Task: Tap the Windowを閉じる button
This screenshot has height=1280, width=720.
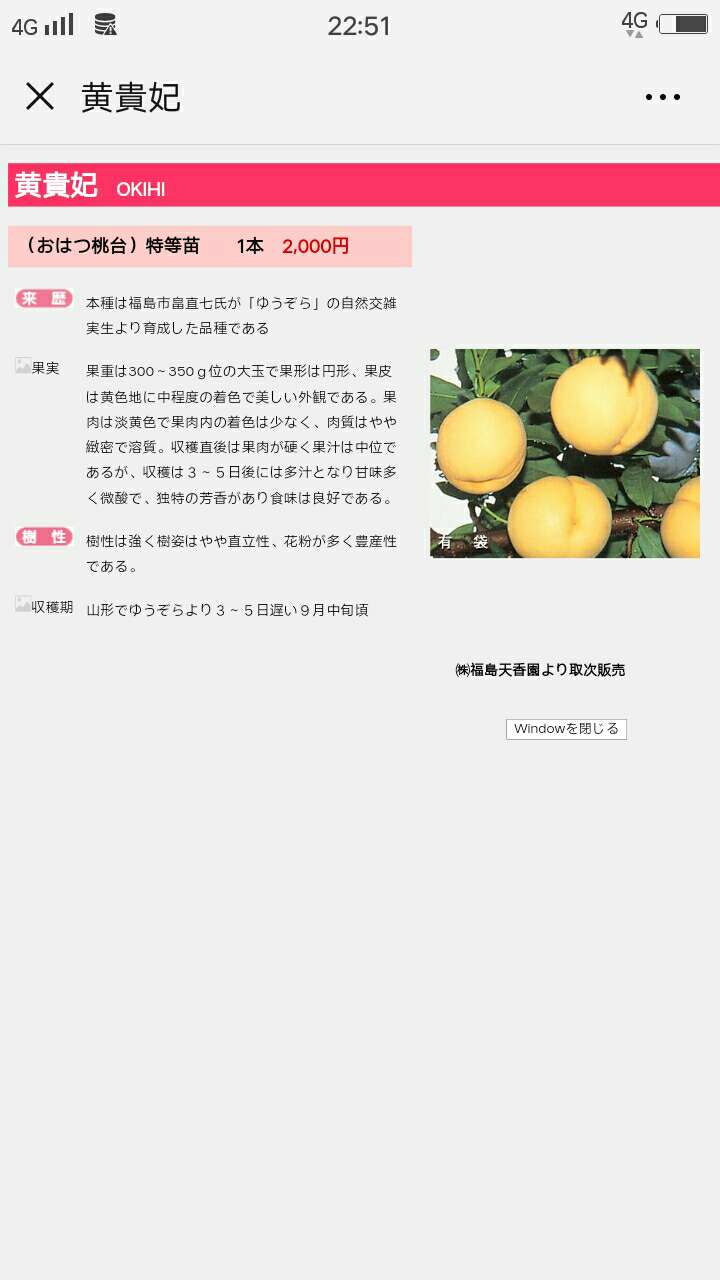Action: [x=566, y=729]
